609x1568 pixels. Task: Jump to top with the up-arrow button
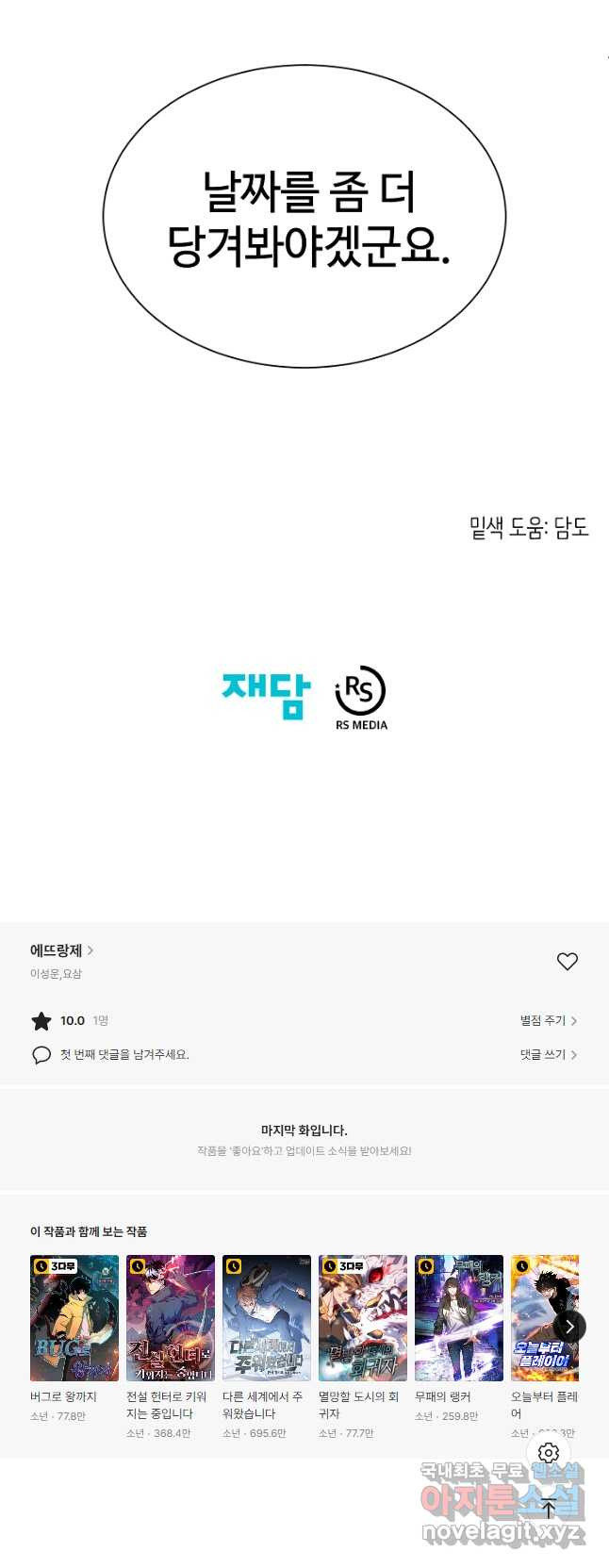coord(549,1508)
